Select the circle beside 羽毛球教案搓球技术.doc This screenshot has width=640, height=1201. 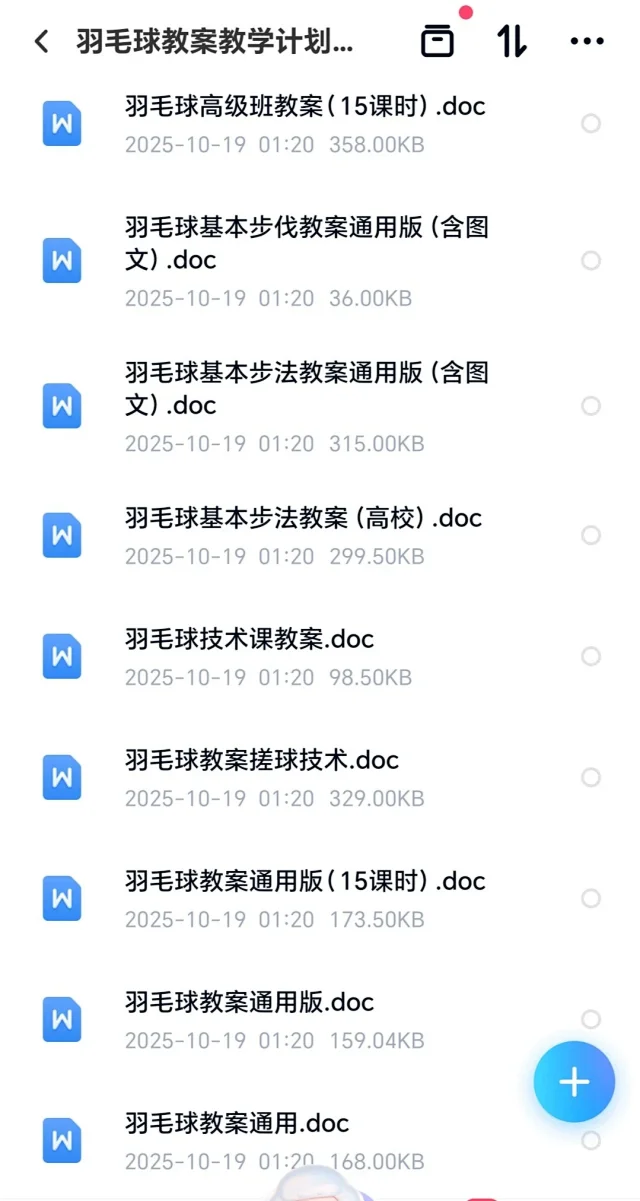pos(591,778)
